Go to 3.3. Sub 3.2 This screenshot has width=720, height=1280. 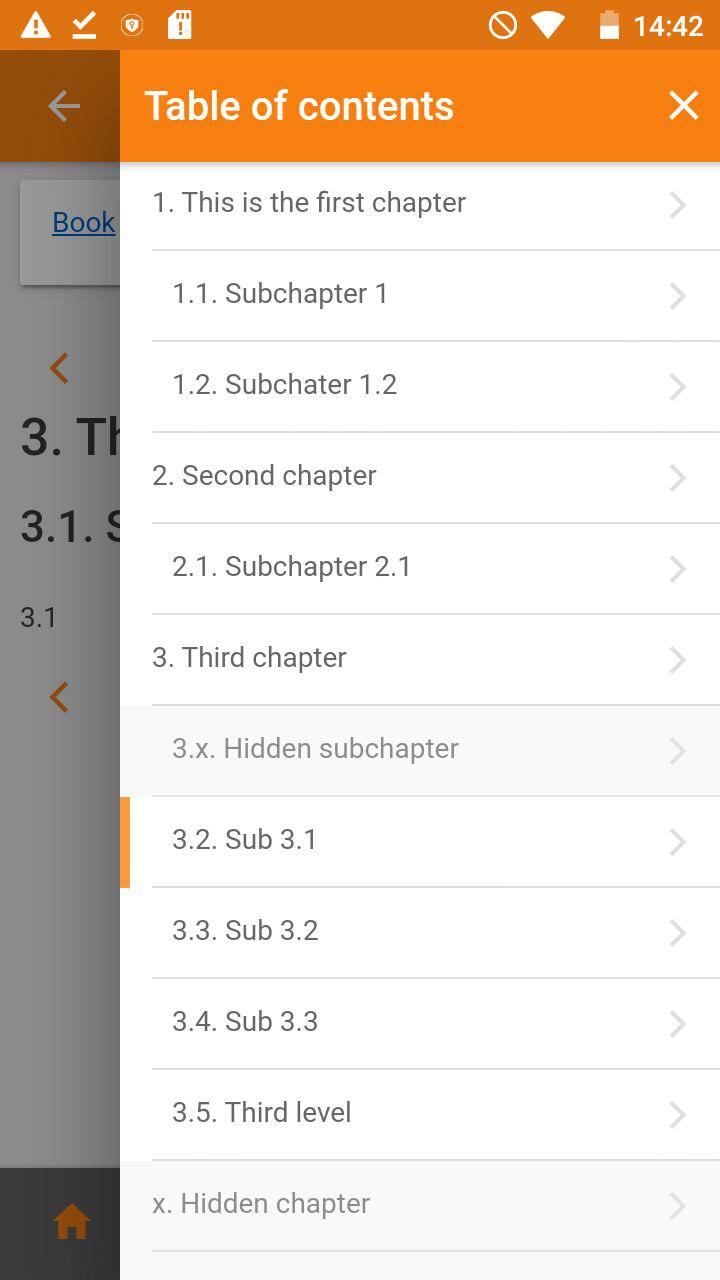pos(420,933)
